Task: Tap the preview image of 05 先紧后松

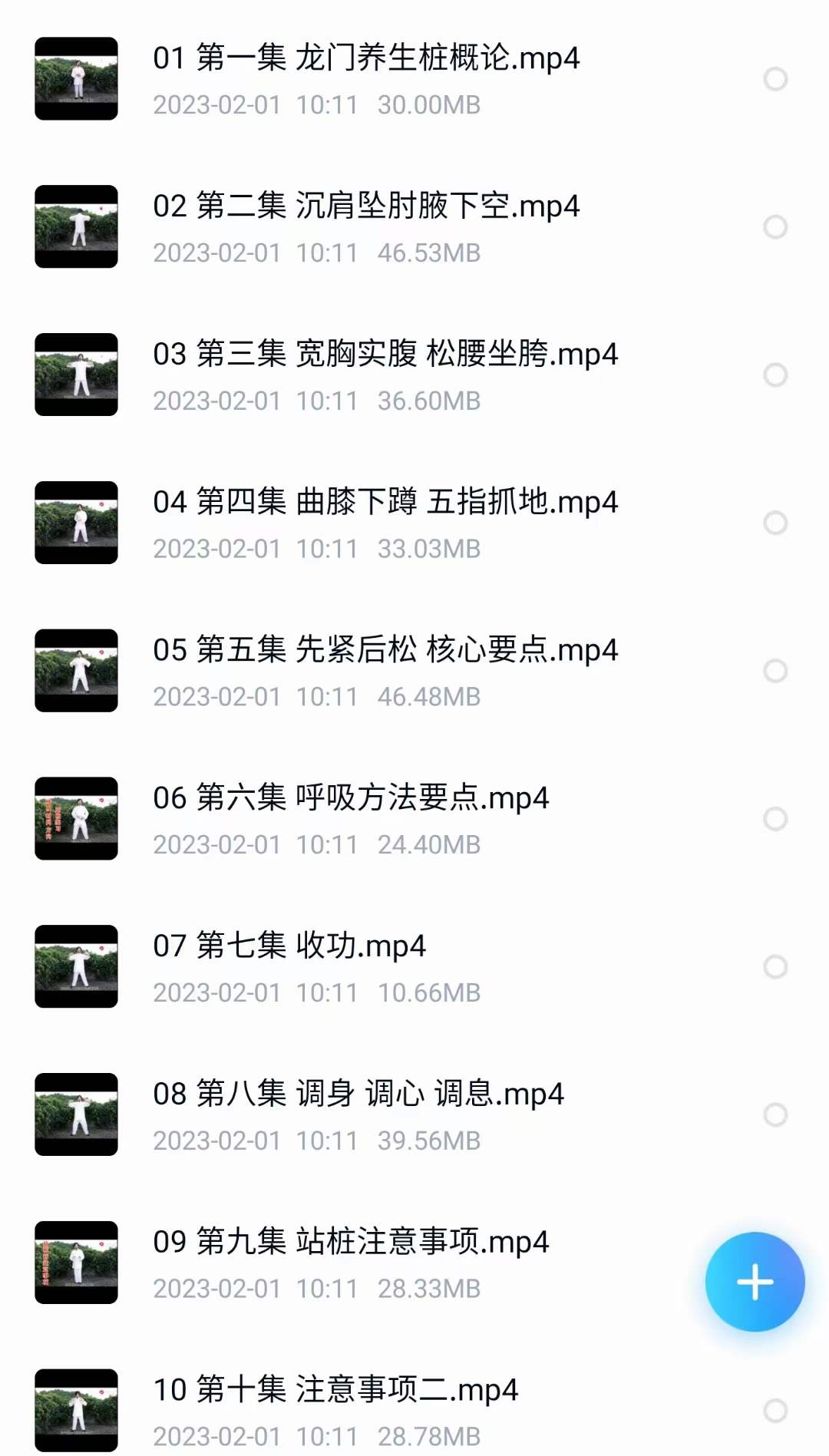Action: pos(75,671)
